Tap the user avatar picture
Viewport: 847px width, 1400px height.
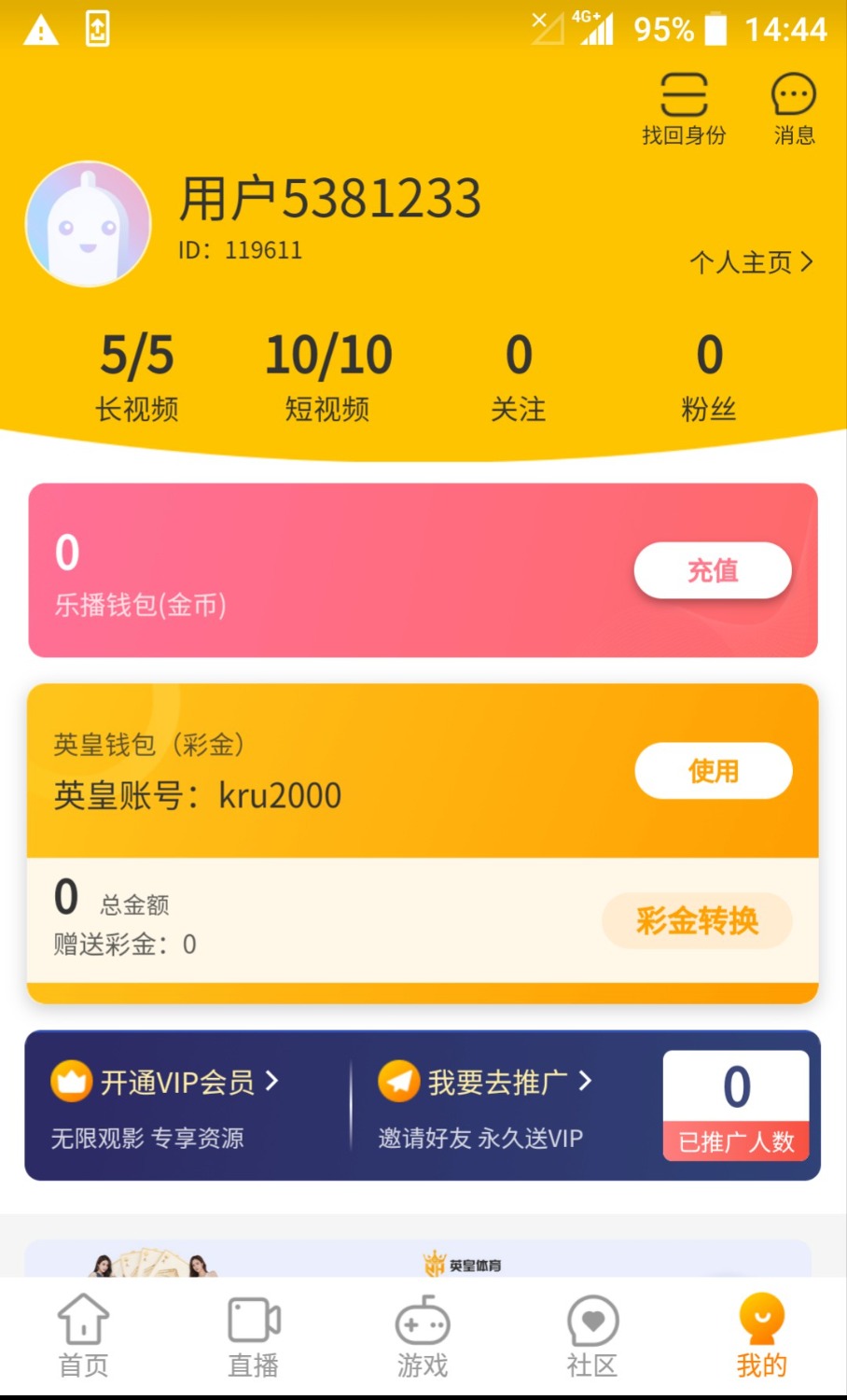pos(88,224)
